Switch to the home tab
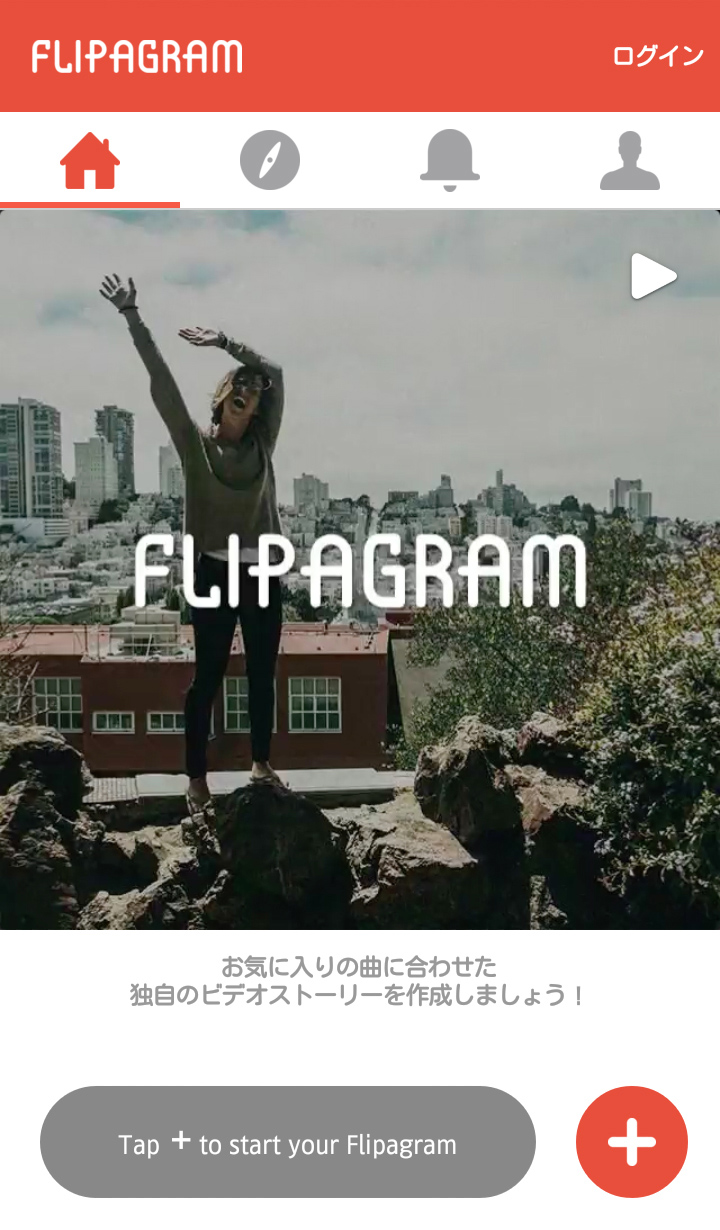Image resolution: width=720 pixels, height=1230 pixels. click(x=90, y=161)
